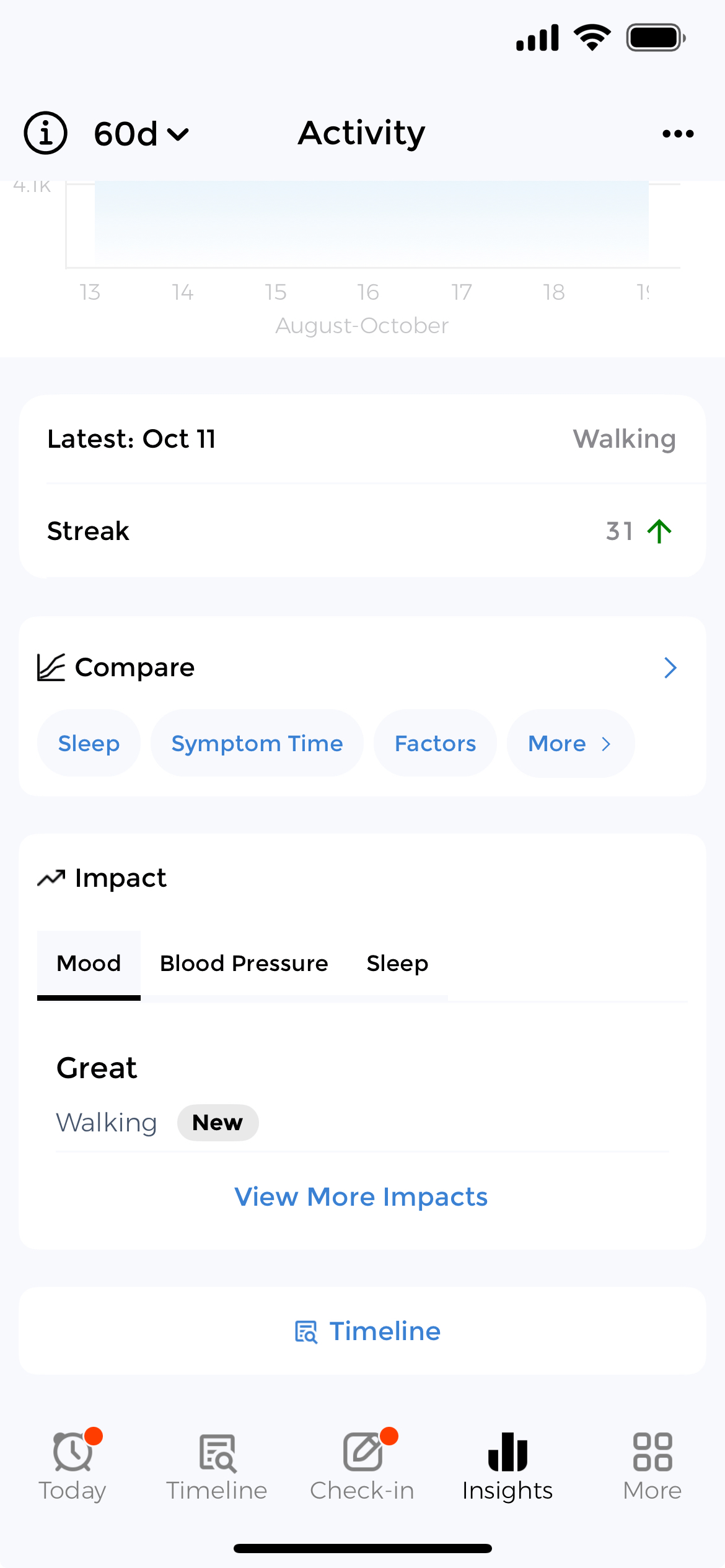This screenshot has width=725, height=1568.
Task: Switch to the Blood Pressure impact tab
Action: pyautogui.click(x=244, y=964)
